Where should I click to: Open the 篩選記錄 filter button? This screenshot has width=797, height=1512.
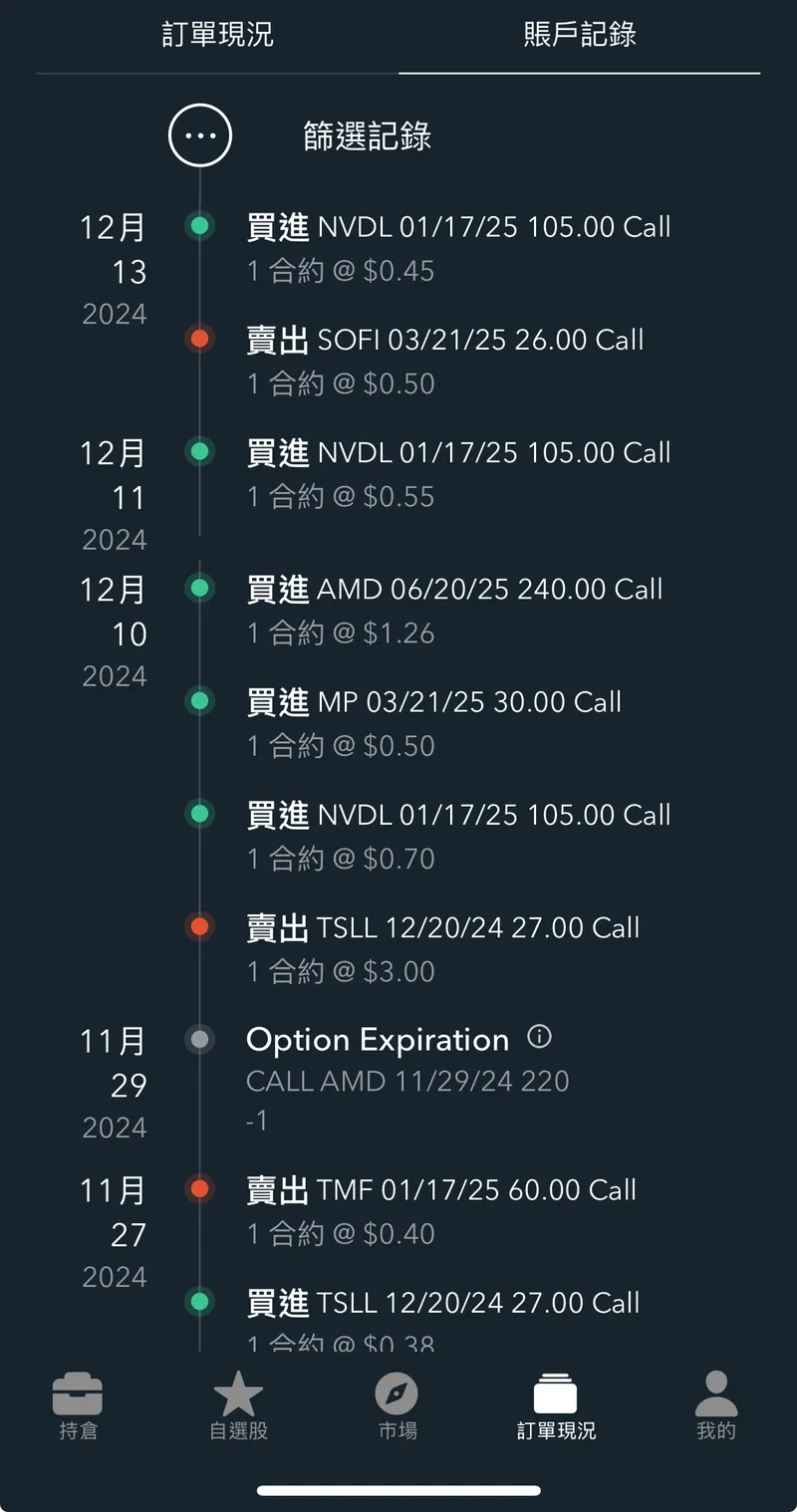tap(200, 135)
